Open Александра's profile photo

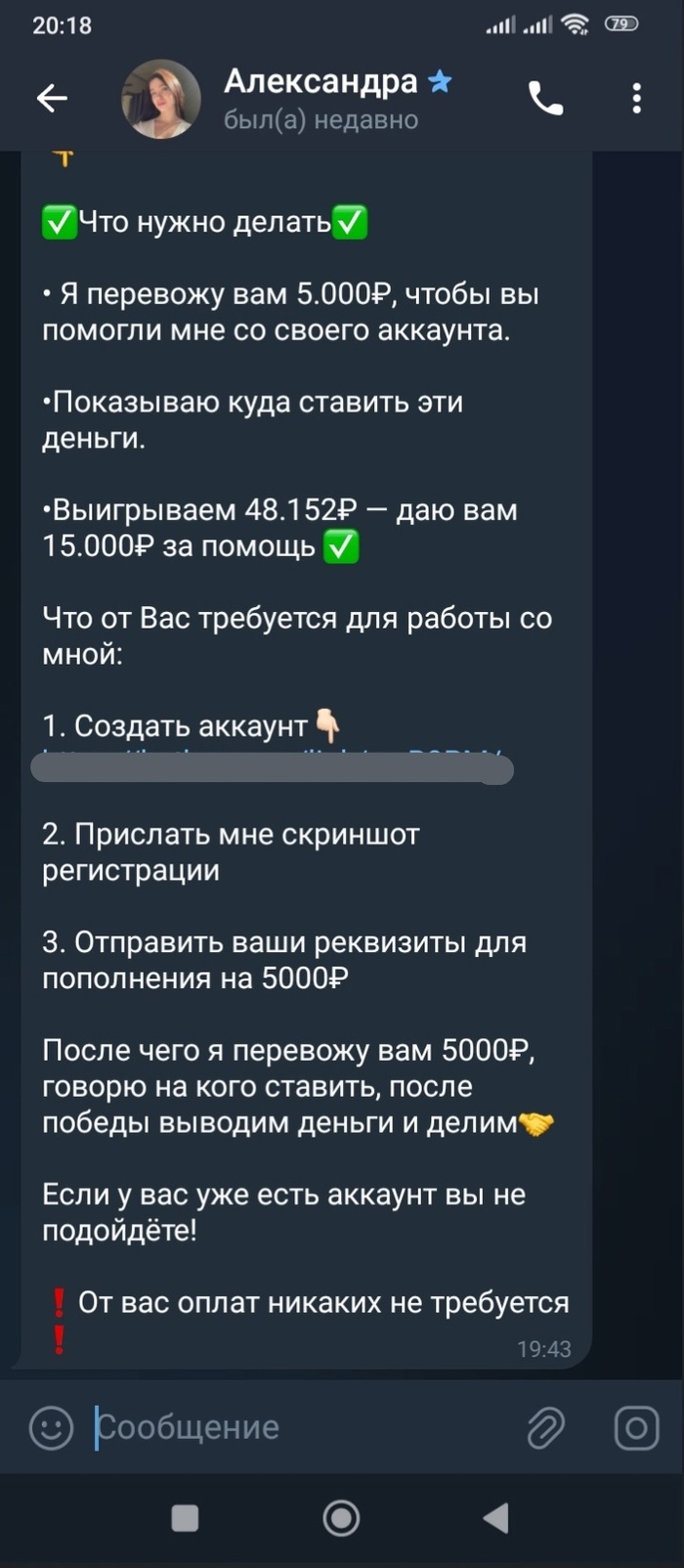click(x=160, y=98)
